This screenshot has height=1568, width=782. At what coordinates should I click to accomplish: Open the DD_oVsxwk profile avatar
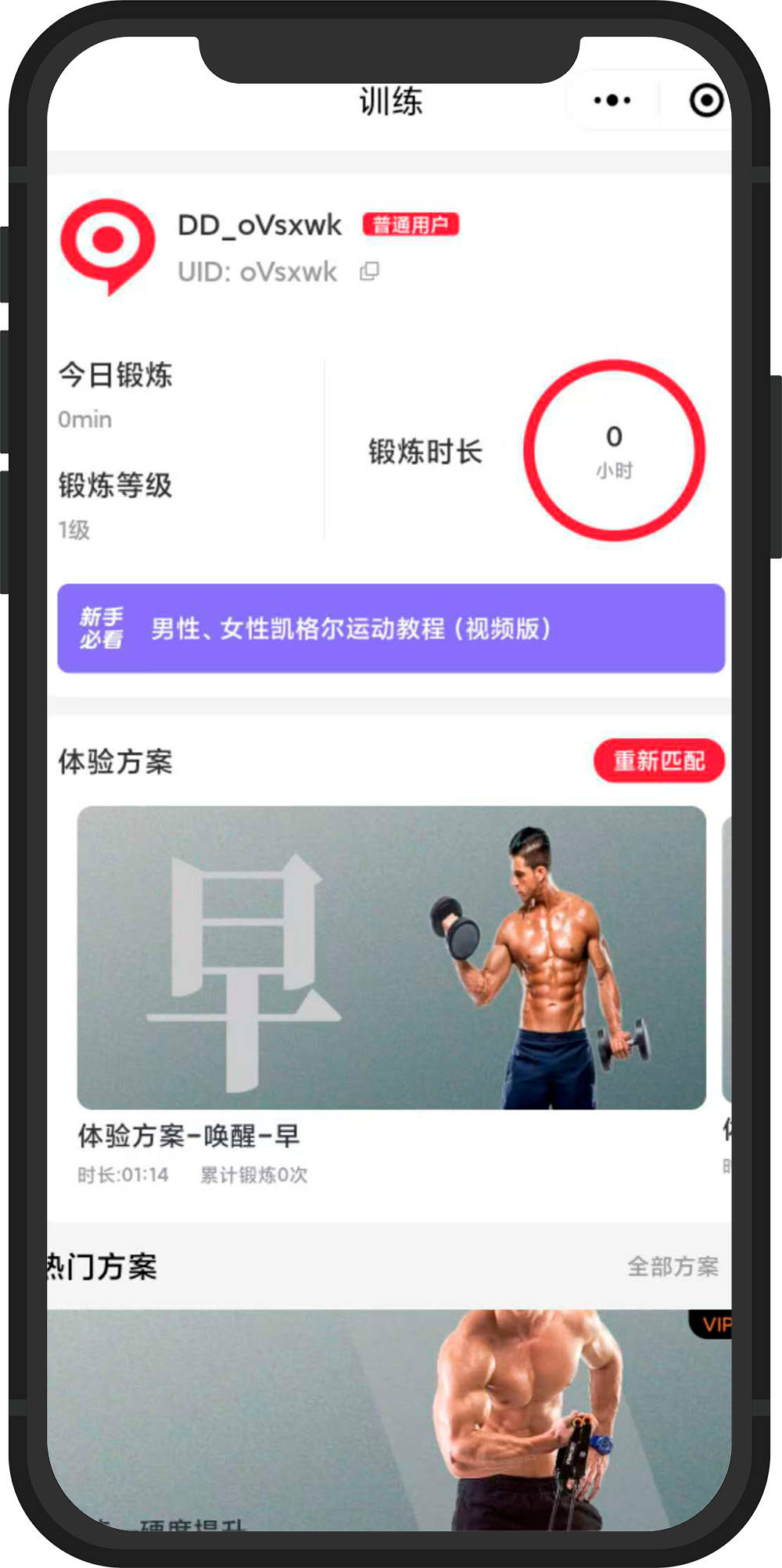click(x=108, y=245)
